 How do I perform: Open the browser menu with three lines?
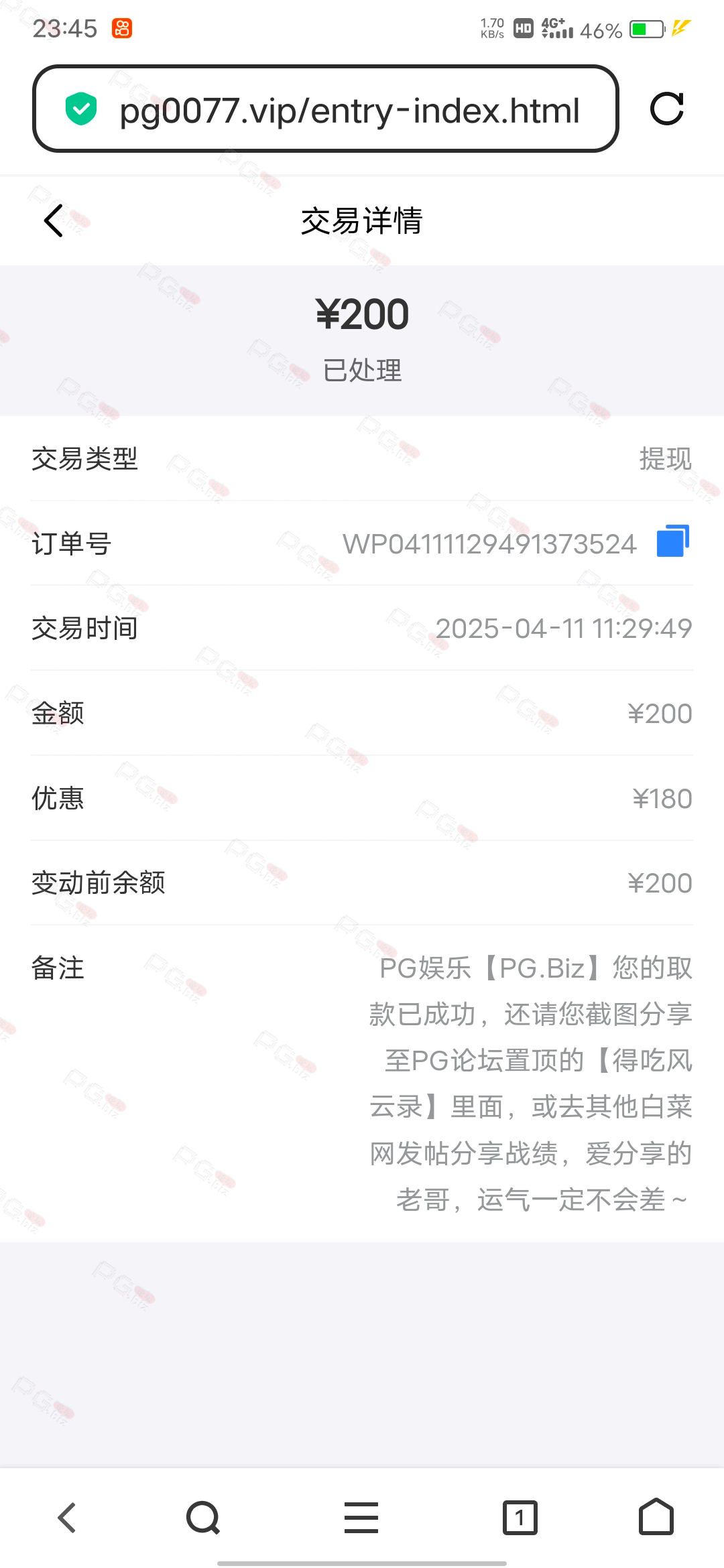click(361, 1518)
